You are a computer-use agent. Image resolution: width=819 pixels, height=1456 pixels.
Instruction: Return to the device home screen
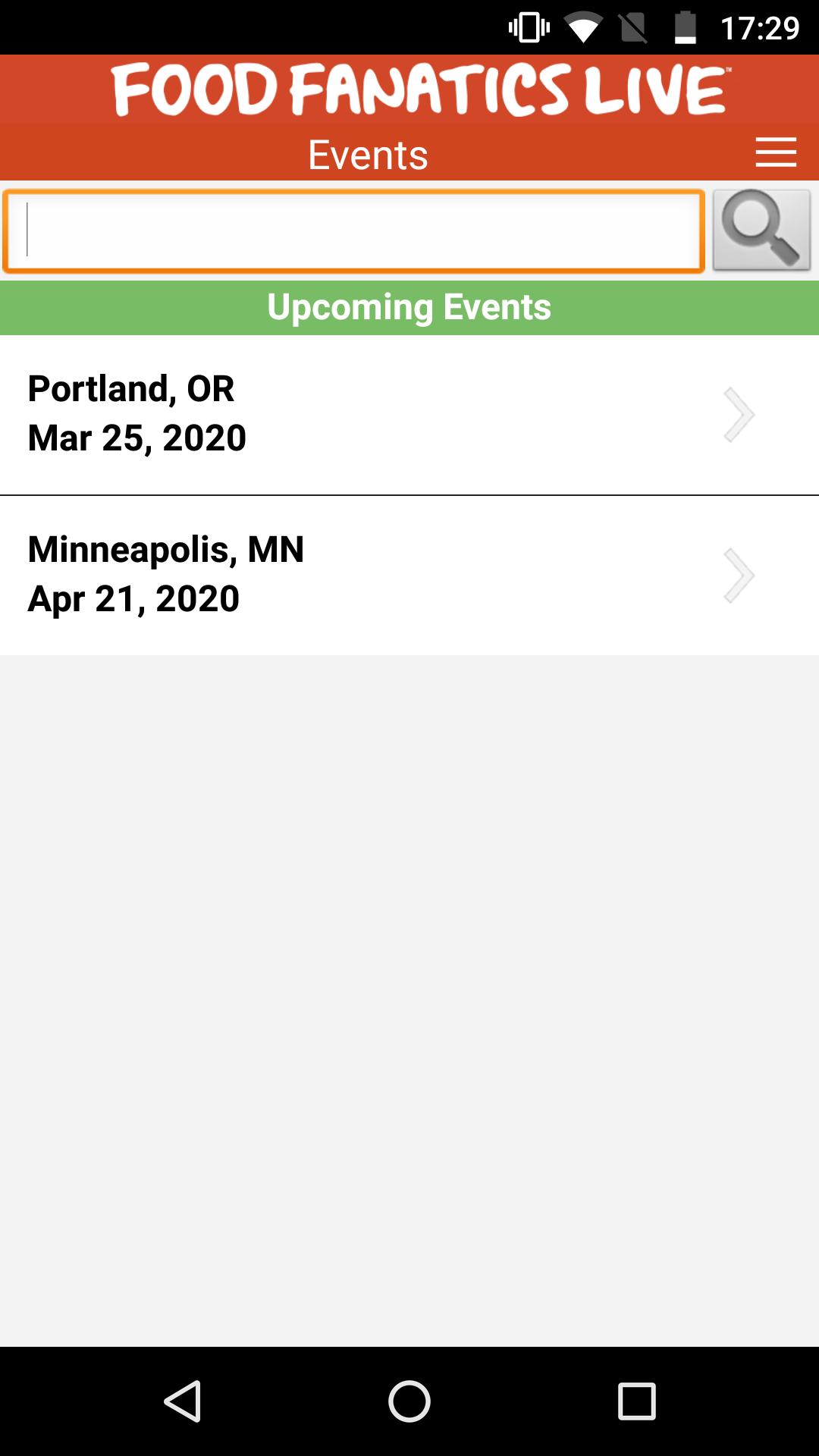409,1401
